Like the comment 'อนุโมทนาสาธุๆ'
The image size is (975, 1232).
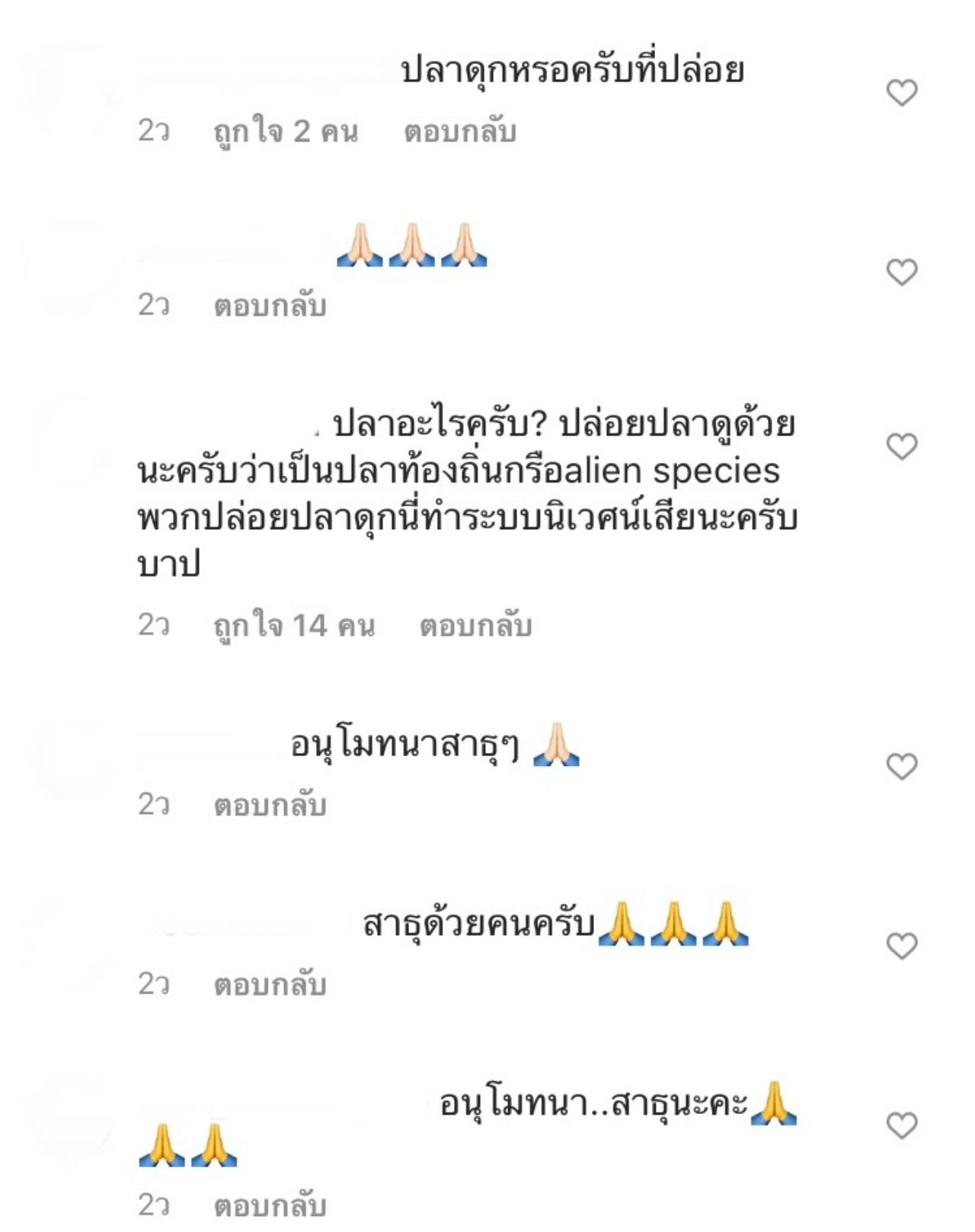click(x=902, y=766)
